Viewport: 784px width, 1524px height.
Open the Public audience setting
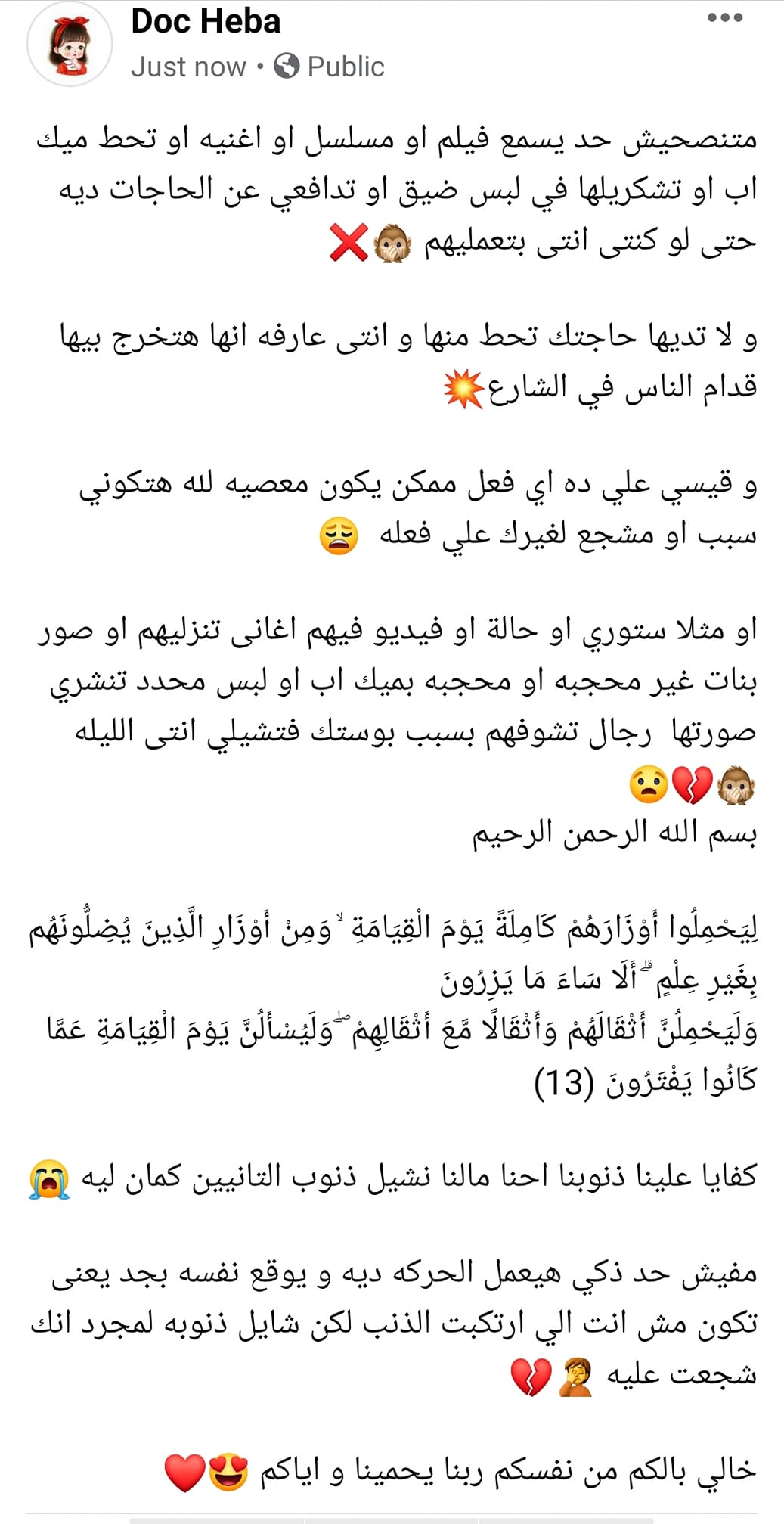coord(329,67)
